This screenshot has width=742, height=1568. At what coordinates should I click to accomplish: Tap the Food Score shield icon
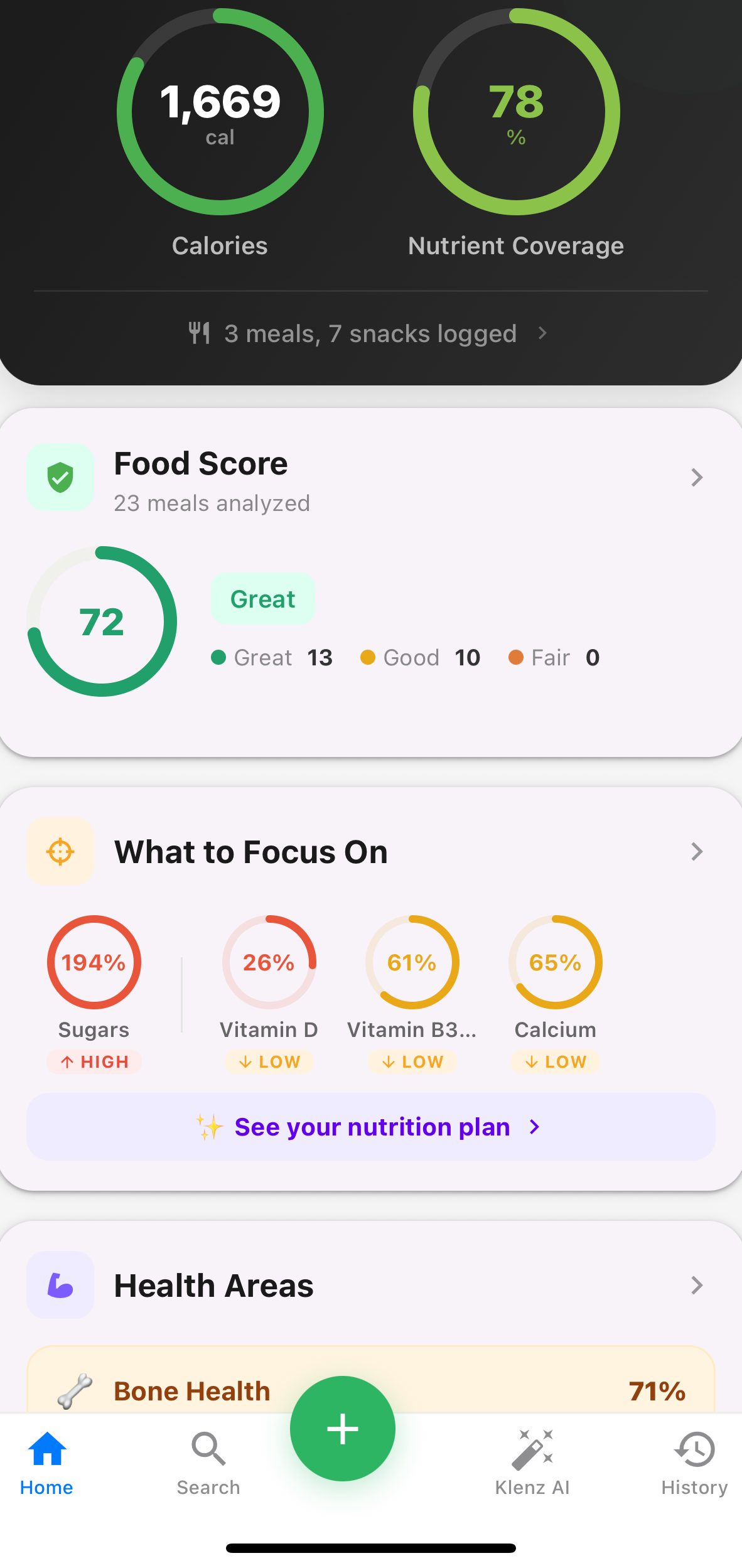coord(60,477)
